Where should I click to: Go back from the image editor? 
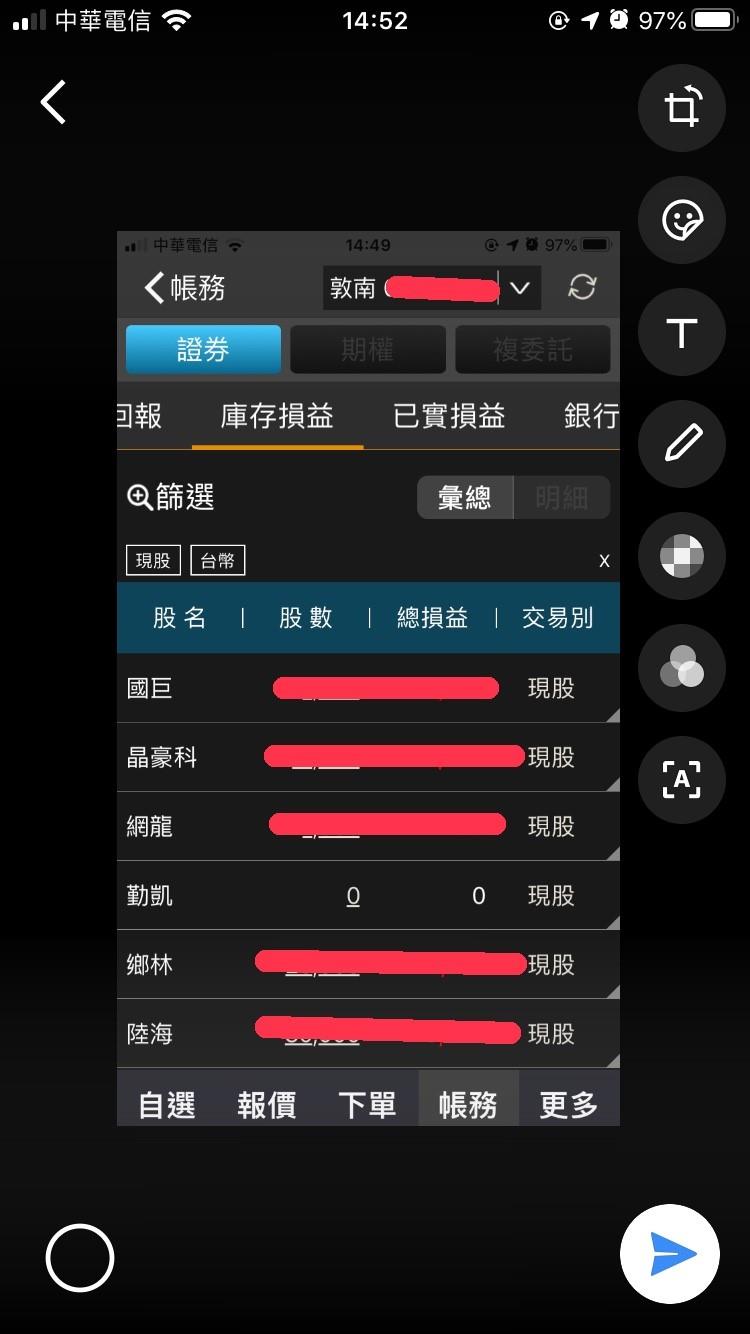(53, 103)
